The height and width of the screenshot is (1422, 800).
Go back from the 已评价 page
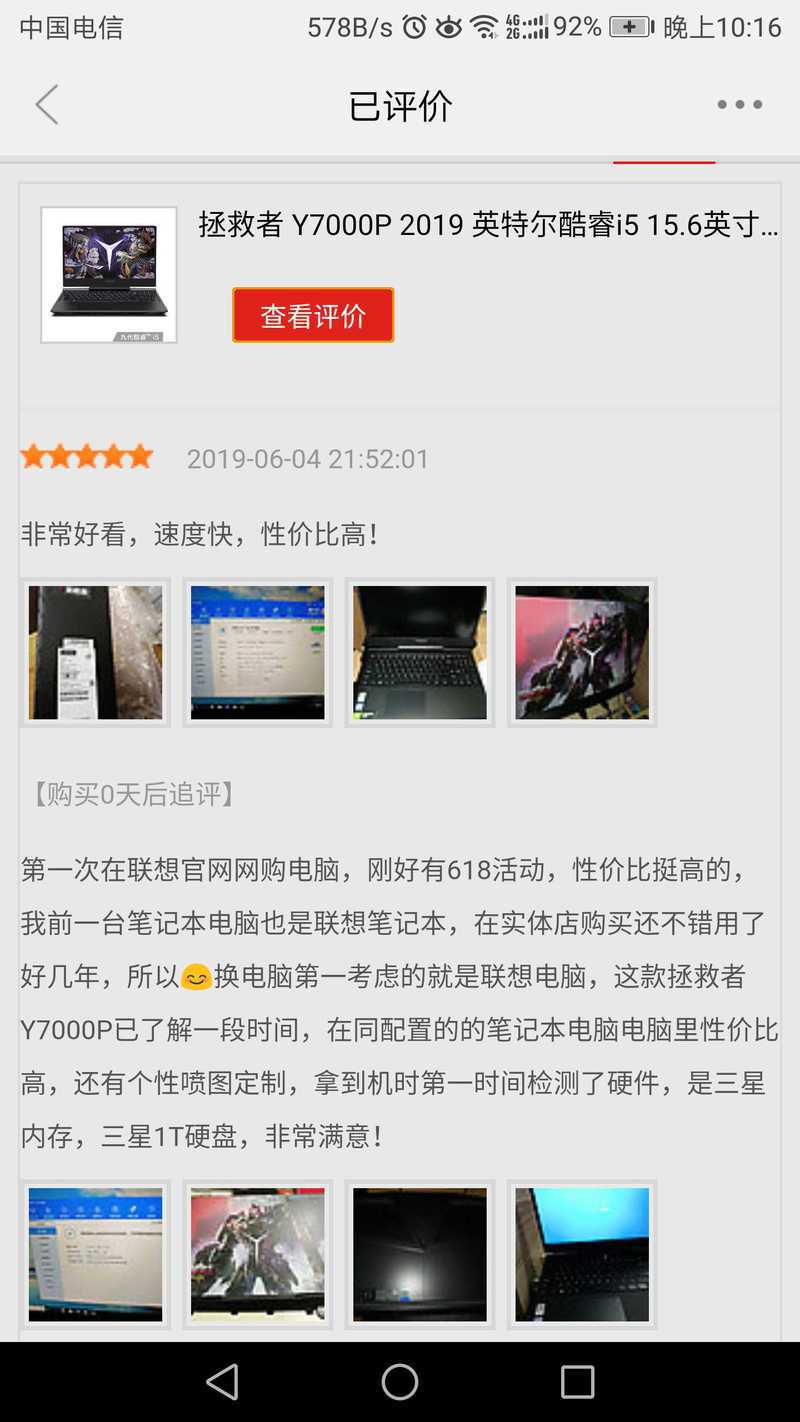click(47, 105)
